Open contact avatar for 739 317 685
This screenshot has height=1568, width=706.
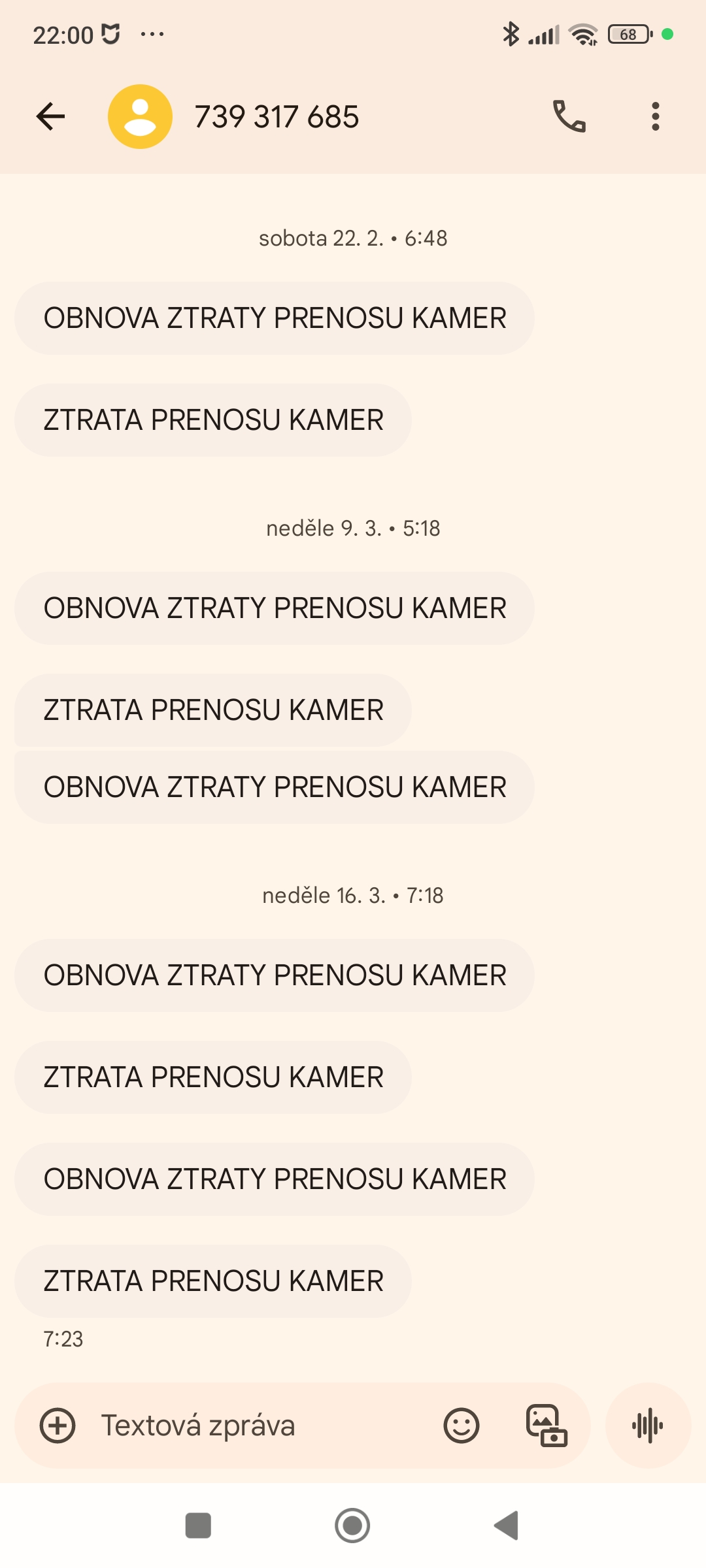click(x=140, y=117)
